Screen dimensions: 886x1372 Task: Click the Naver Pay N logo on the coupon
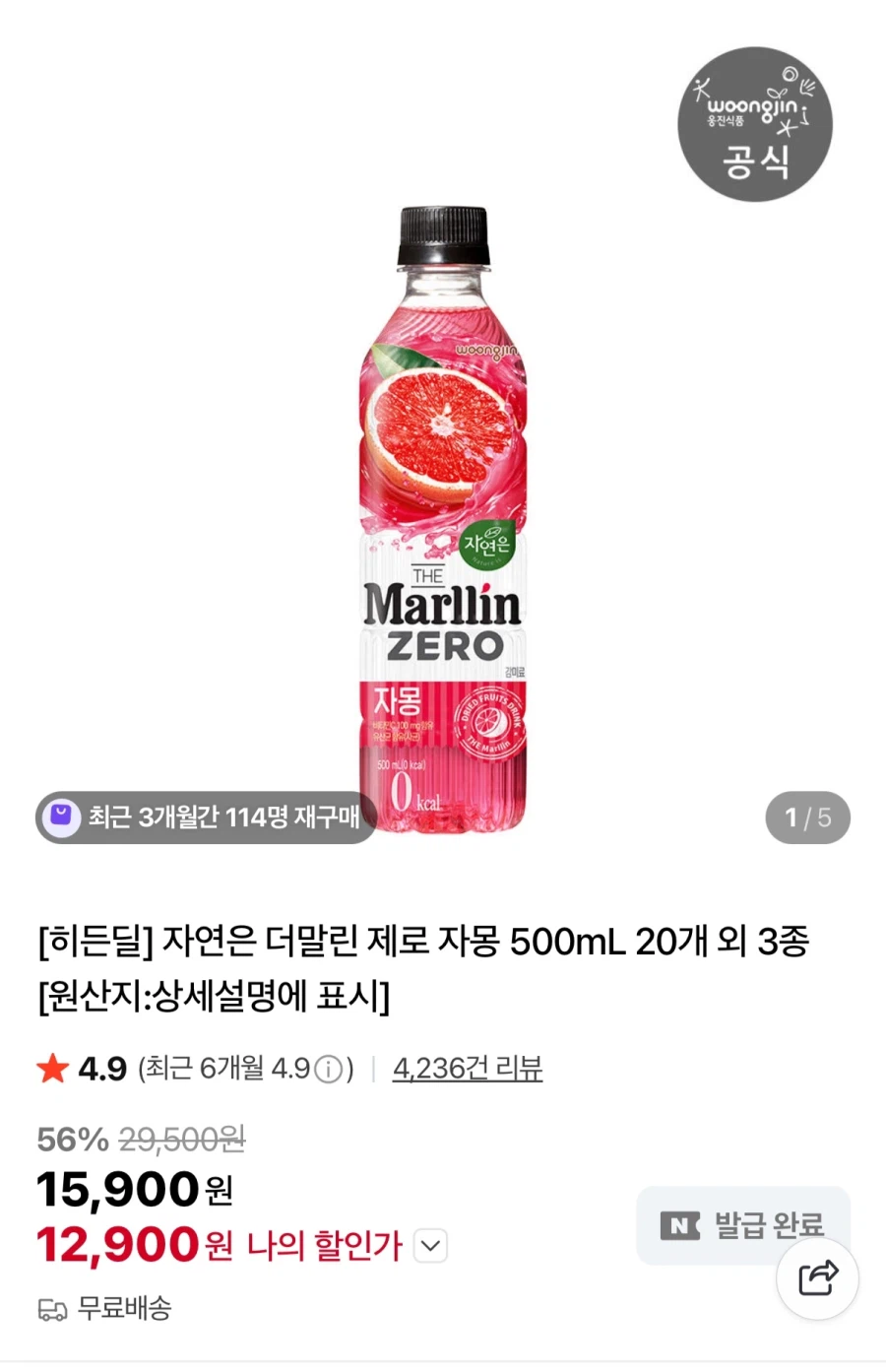tap(677, 1224)
